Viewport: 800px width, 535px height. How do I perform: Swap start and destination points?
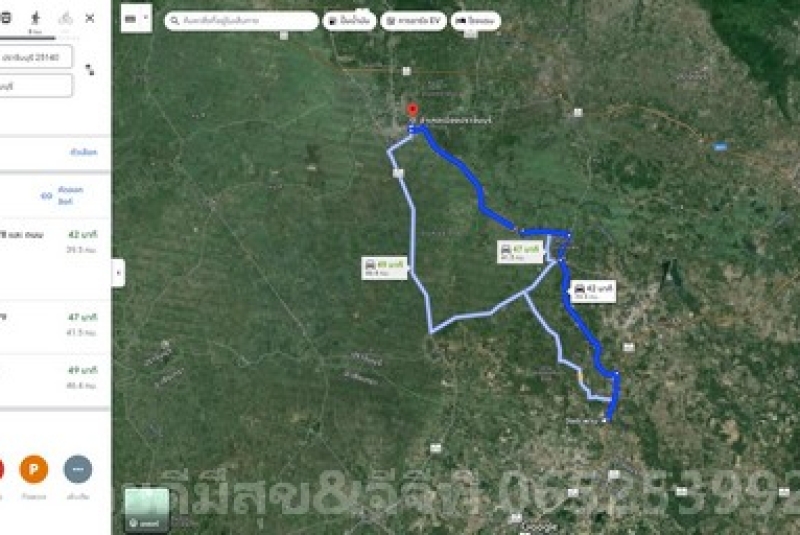90,70
